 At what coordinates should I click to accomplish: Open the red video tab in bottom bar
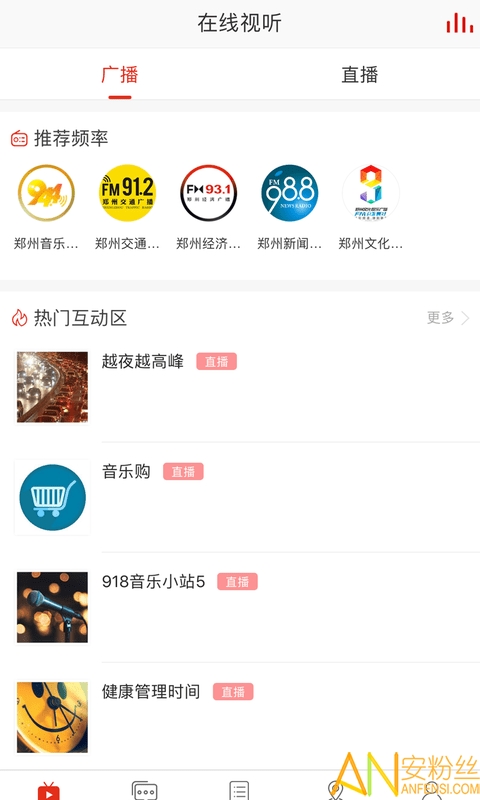click(x=48, y=790)
